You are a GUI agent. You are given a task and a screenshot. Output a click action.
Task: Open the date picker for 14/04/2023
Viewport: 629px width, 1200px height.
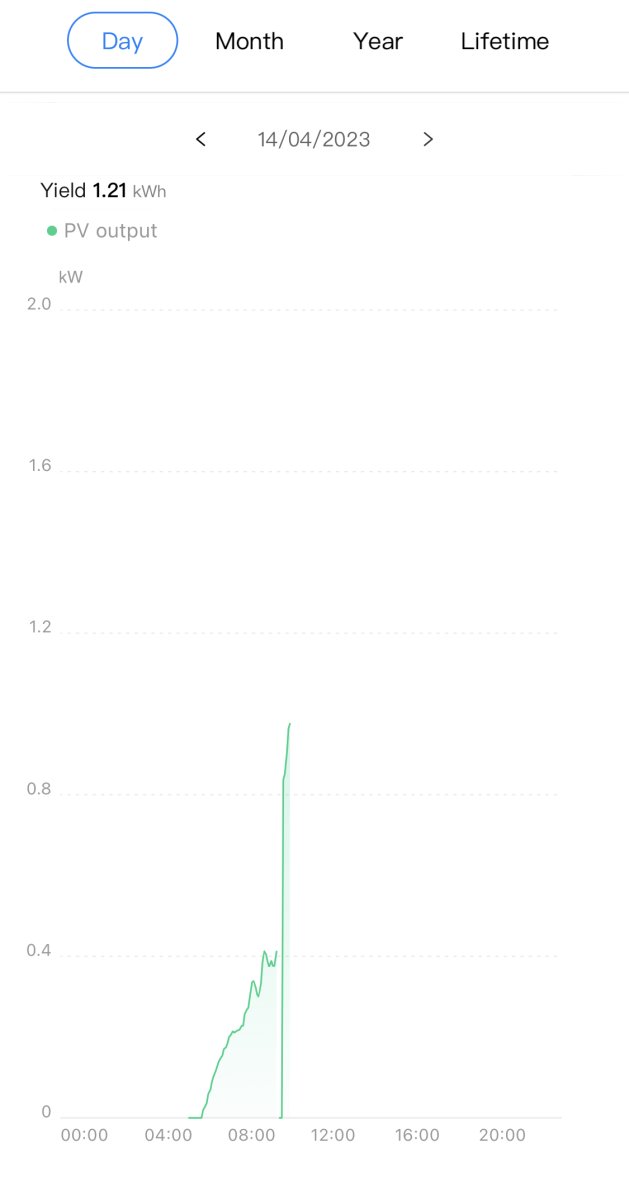314,139
